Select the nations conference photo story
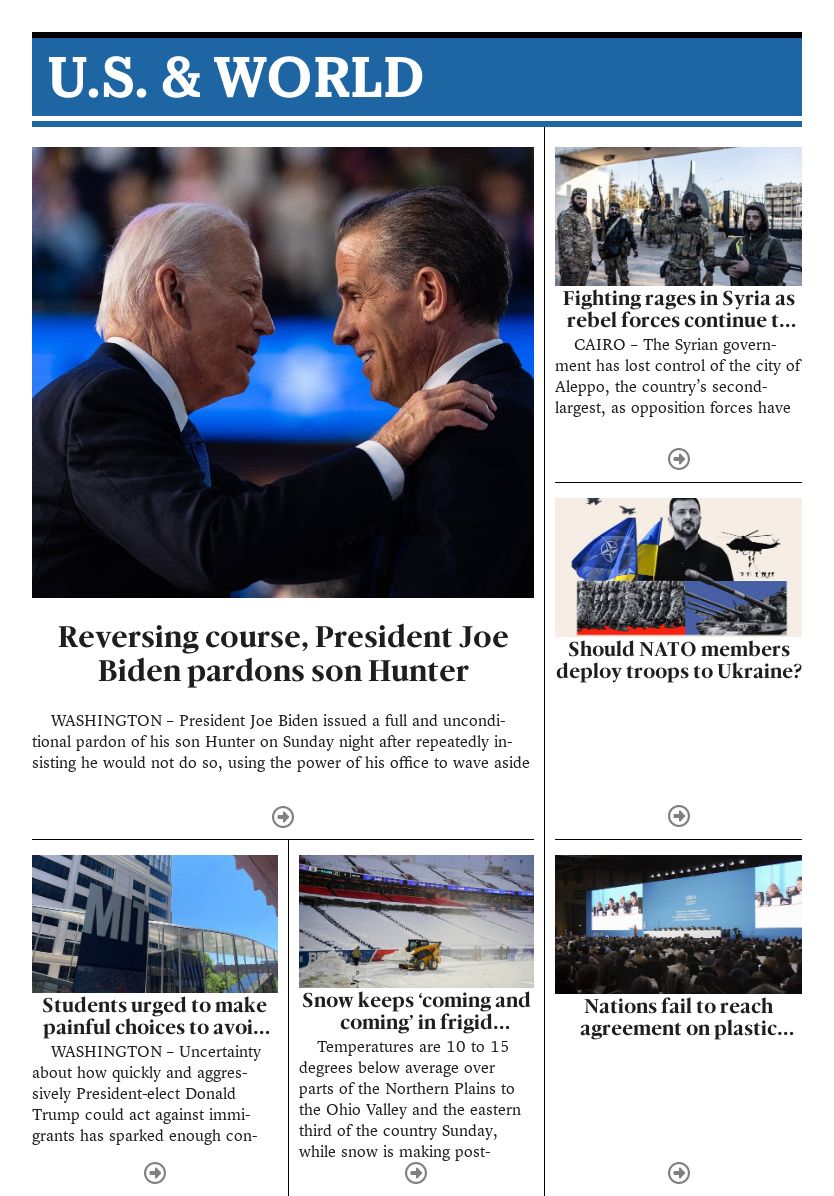This screenshot has height=1196, width=834. coord(678,924)
